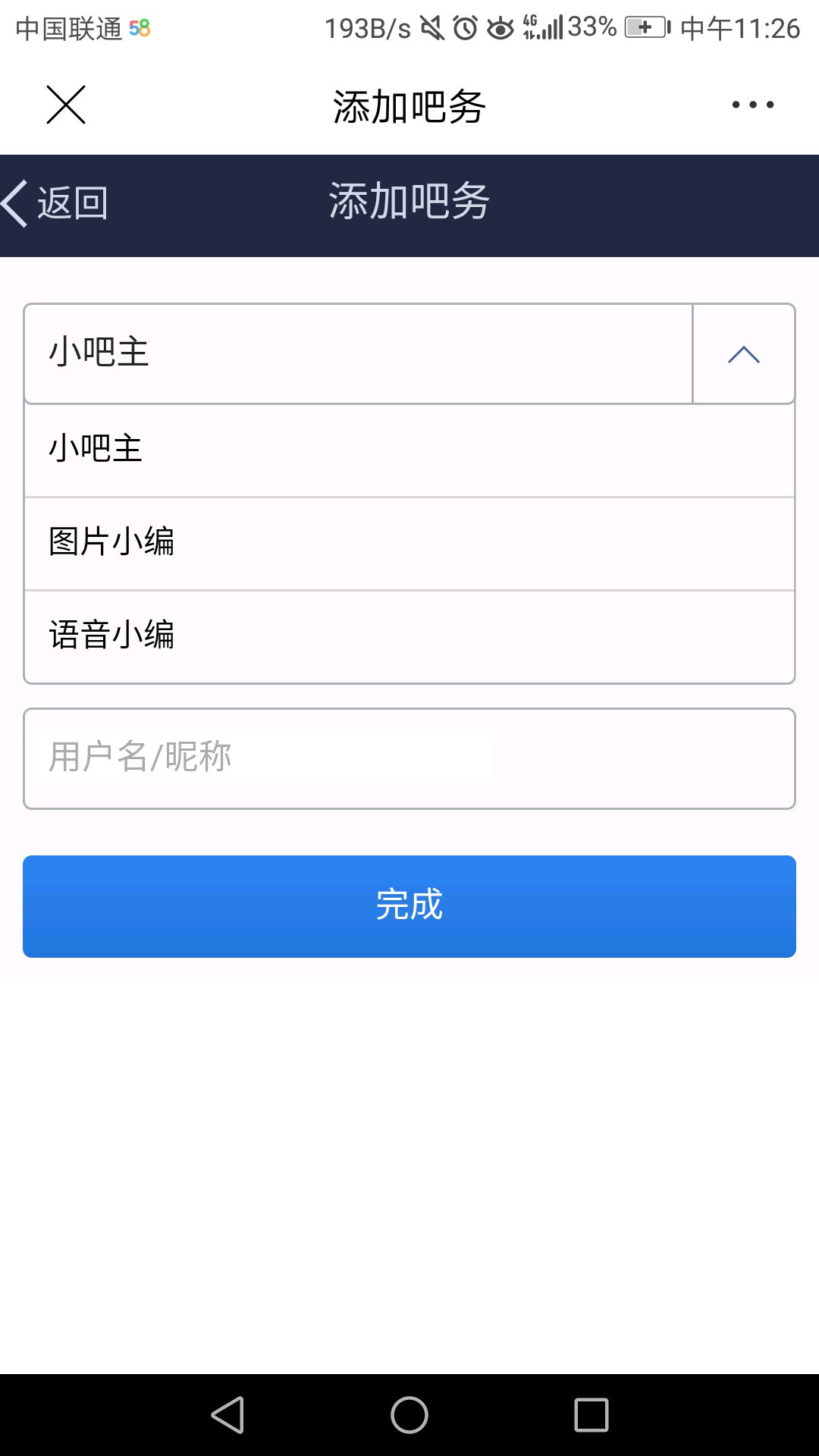Close the page with the X icon
Screen dimensions: 819x1456
point(66,105)
